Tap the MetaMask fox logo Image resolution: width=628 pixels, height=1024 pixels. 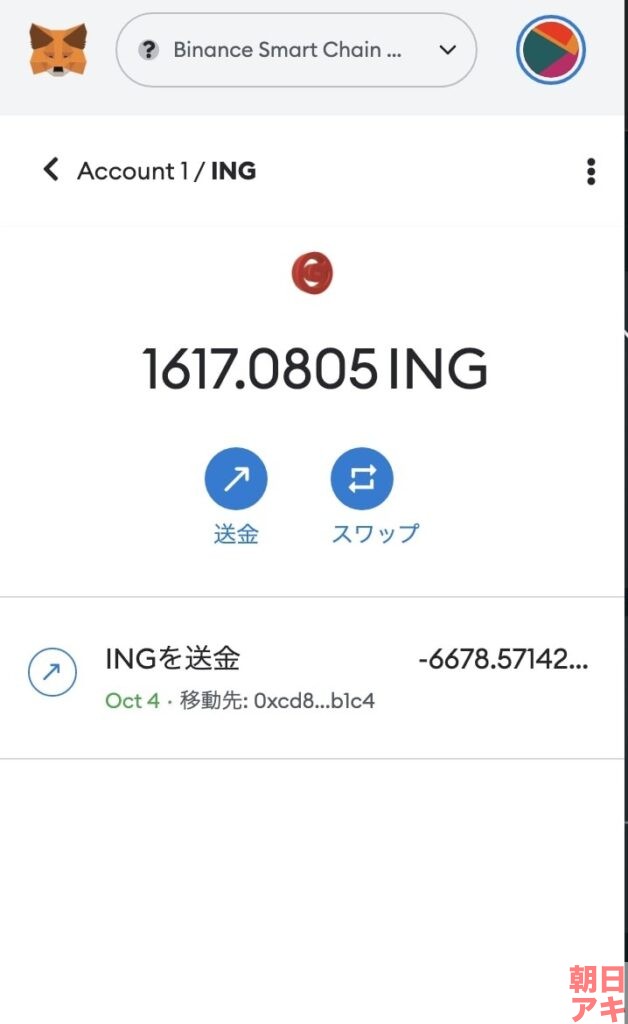pos(57,50)
